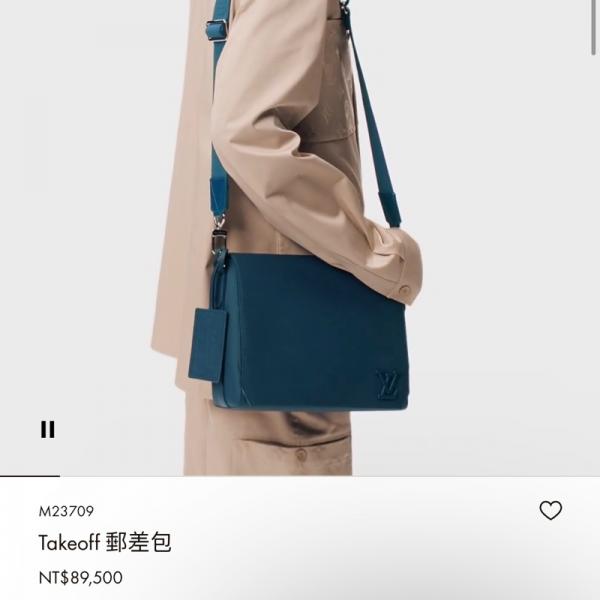Add Takeoff bag to wishlist

coord(550,511)
